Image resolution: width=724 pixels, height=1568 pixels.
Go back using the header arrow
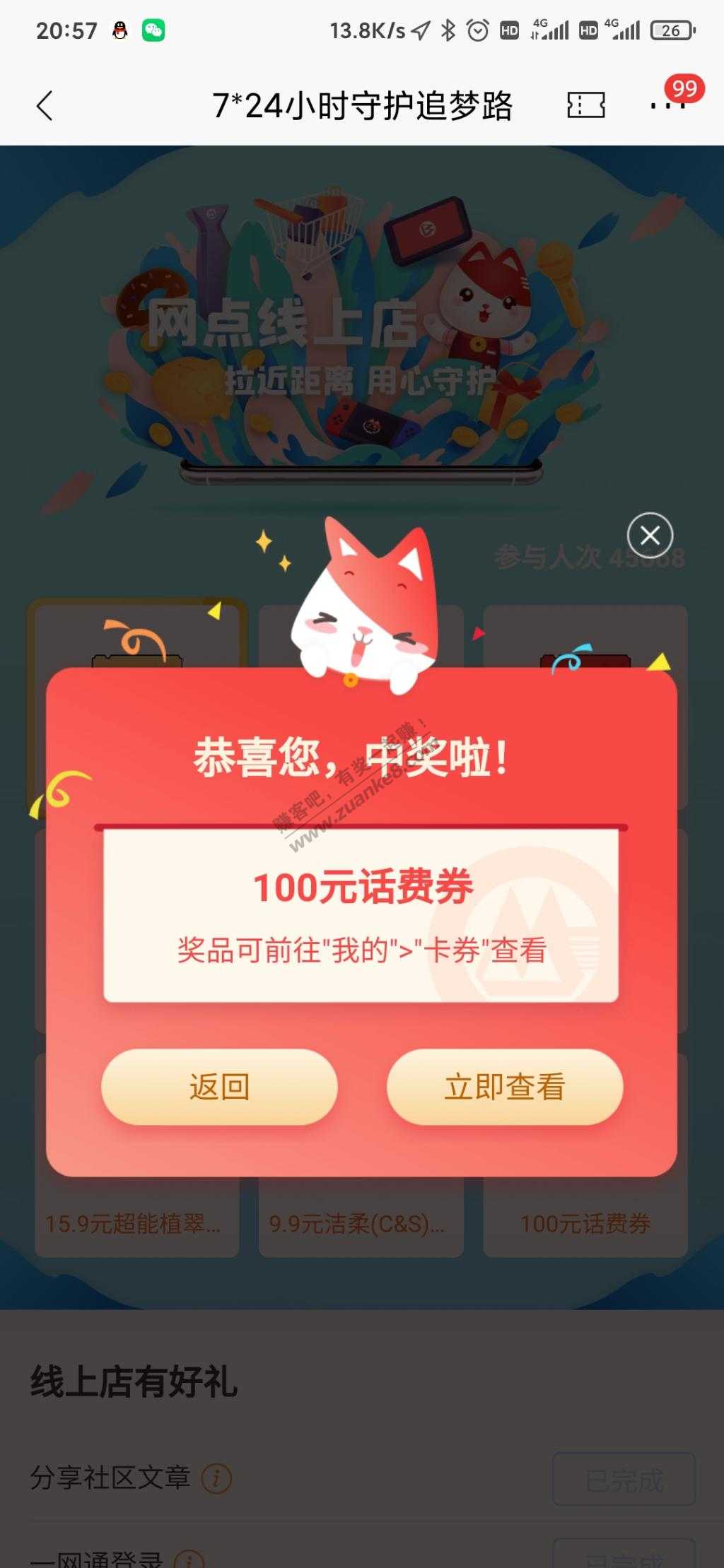(x=45, y=106)
